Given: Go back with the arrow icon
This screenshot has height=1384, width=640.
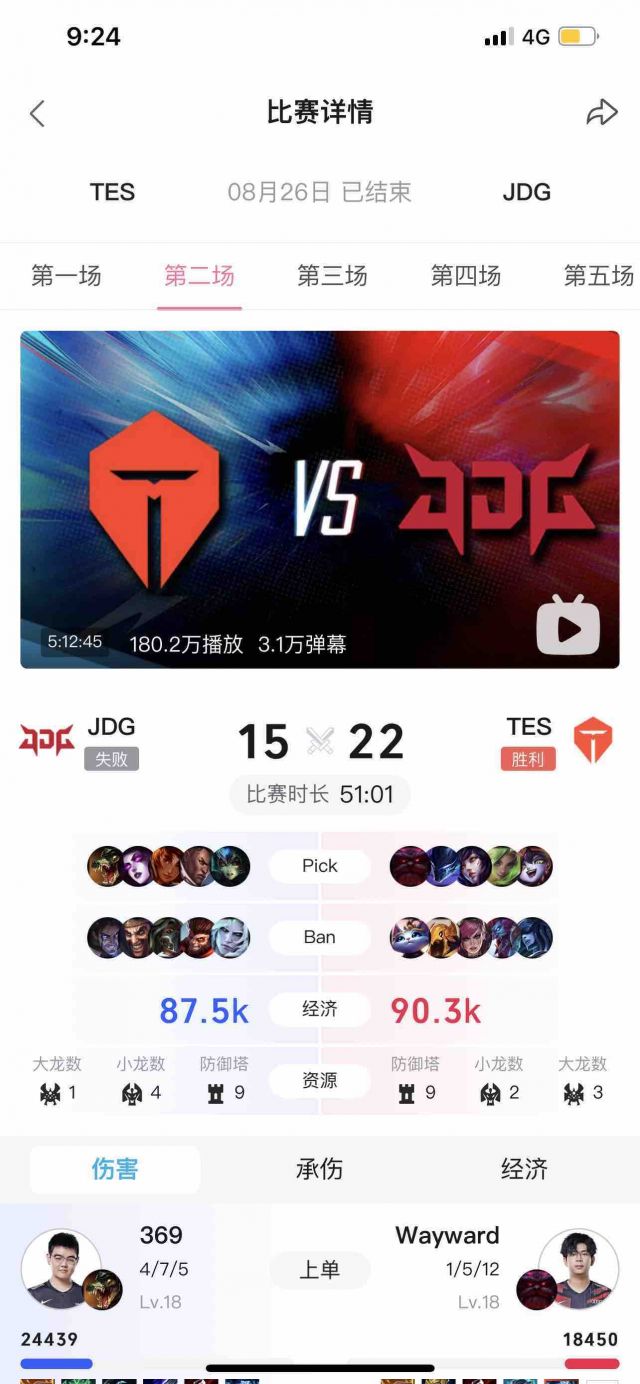Looking at the screenshot, I should 37,113.
